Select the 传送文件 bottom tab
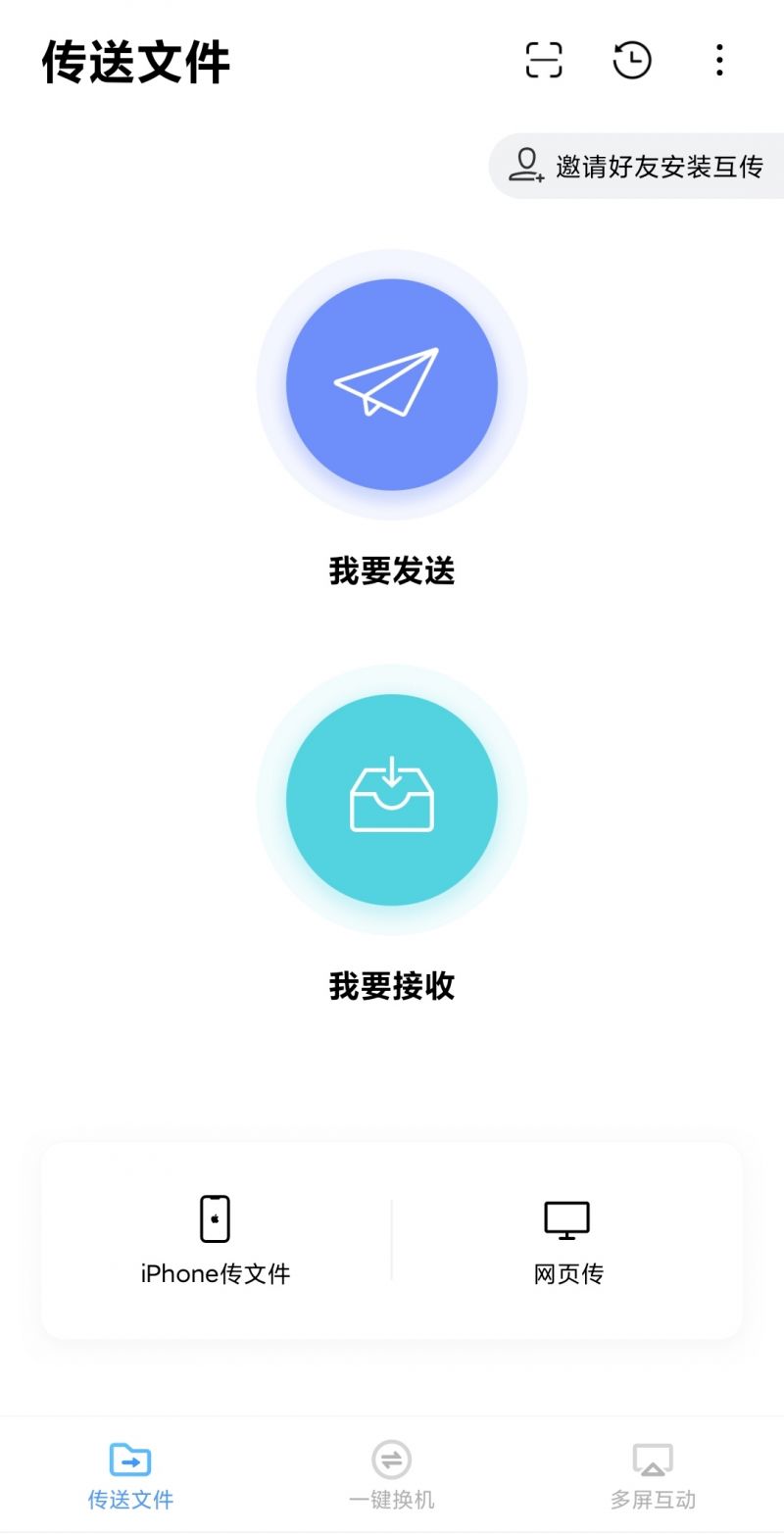 (x=130, y=1475)
